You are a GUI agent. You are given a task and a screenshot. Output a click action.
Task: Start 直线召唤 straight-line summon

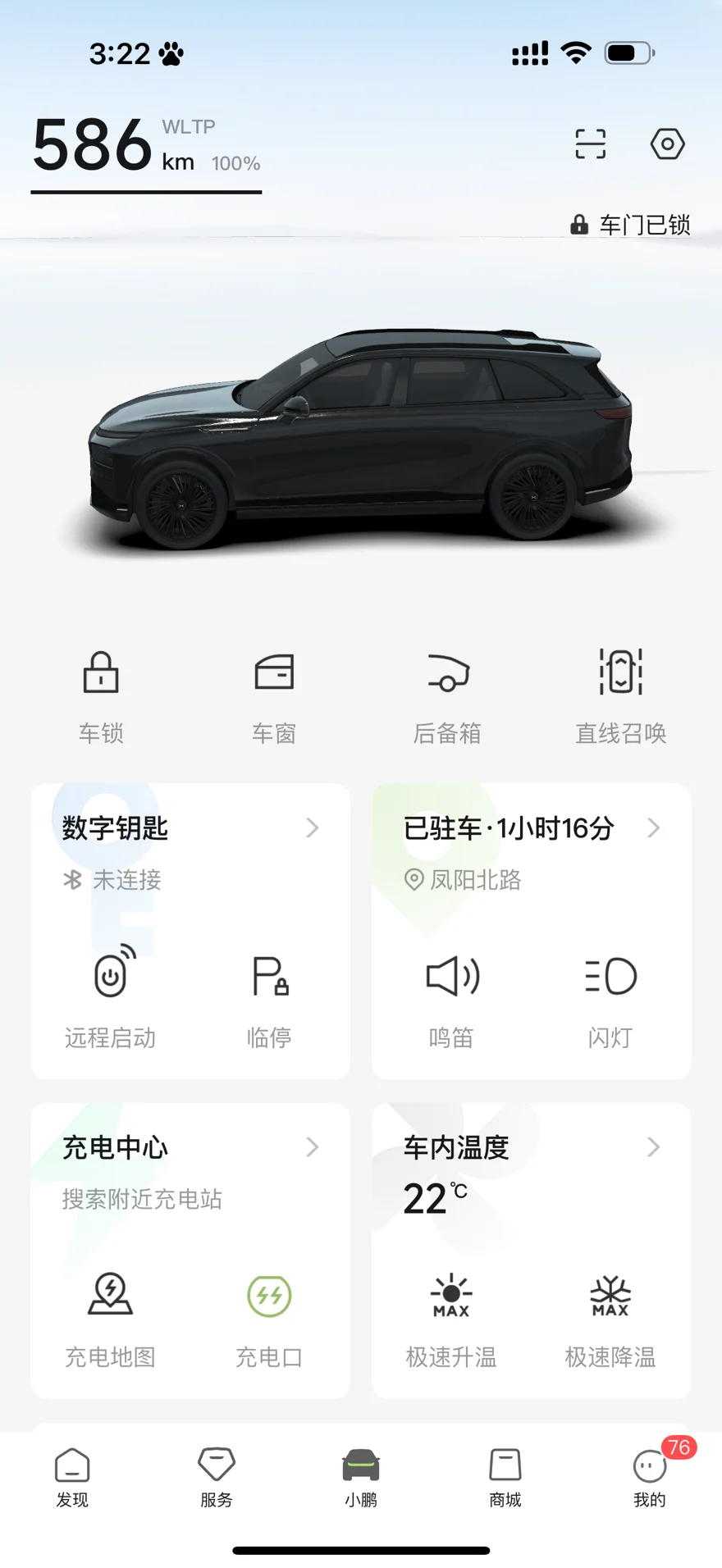(x=620, y=695)
